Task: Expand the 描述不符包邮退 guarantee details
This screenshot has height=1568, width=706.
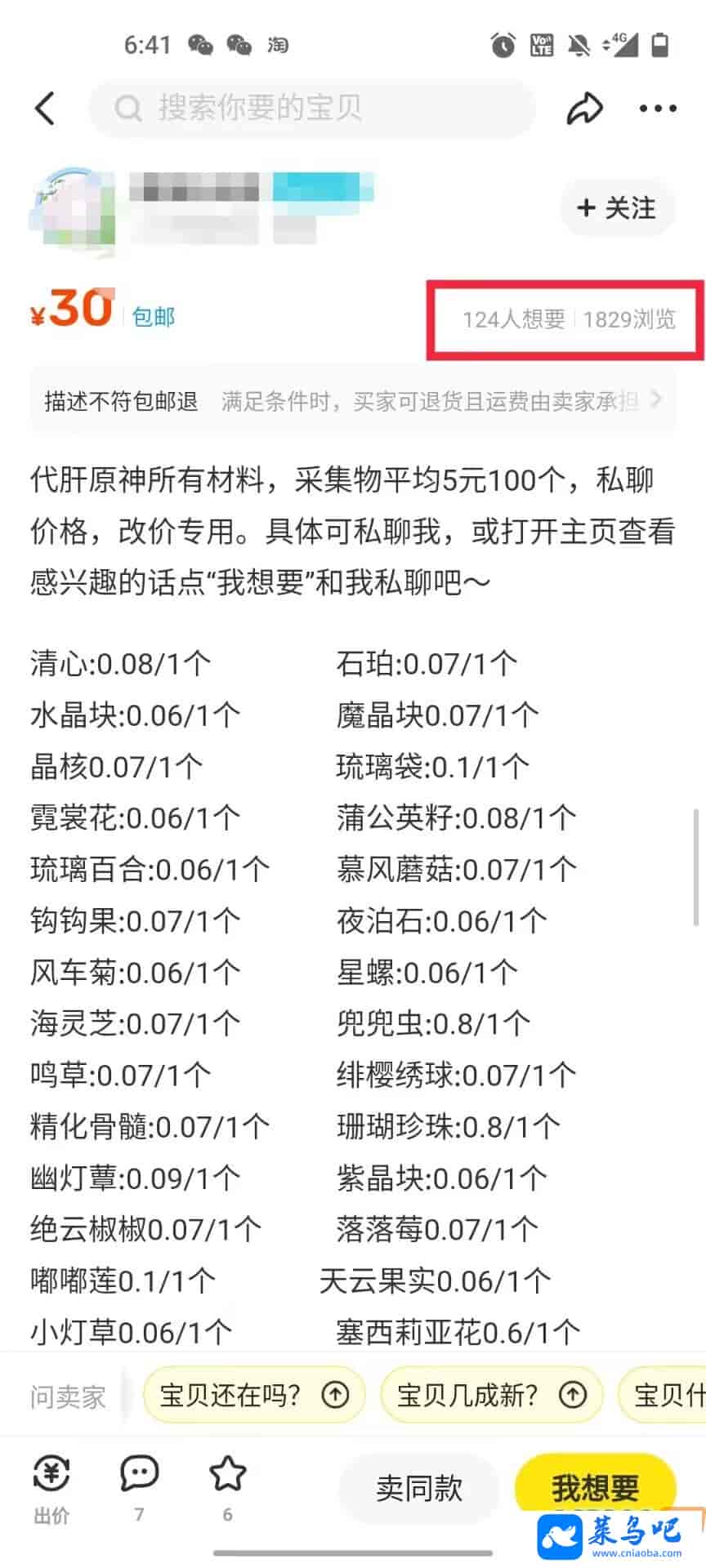Action: point(353,400)
